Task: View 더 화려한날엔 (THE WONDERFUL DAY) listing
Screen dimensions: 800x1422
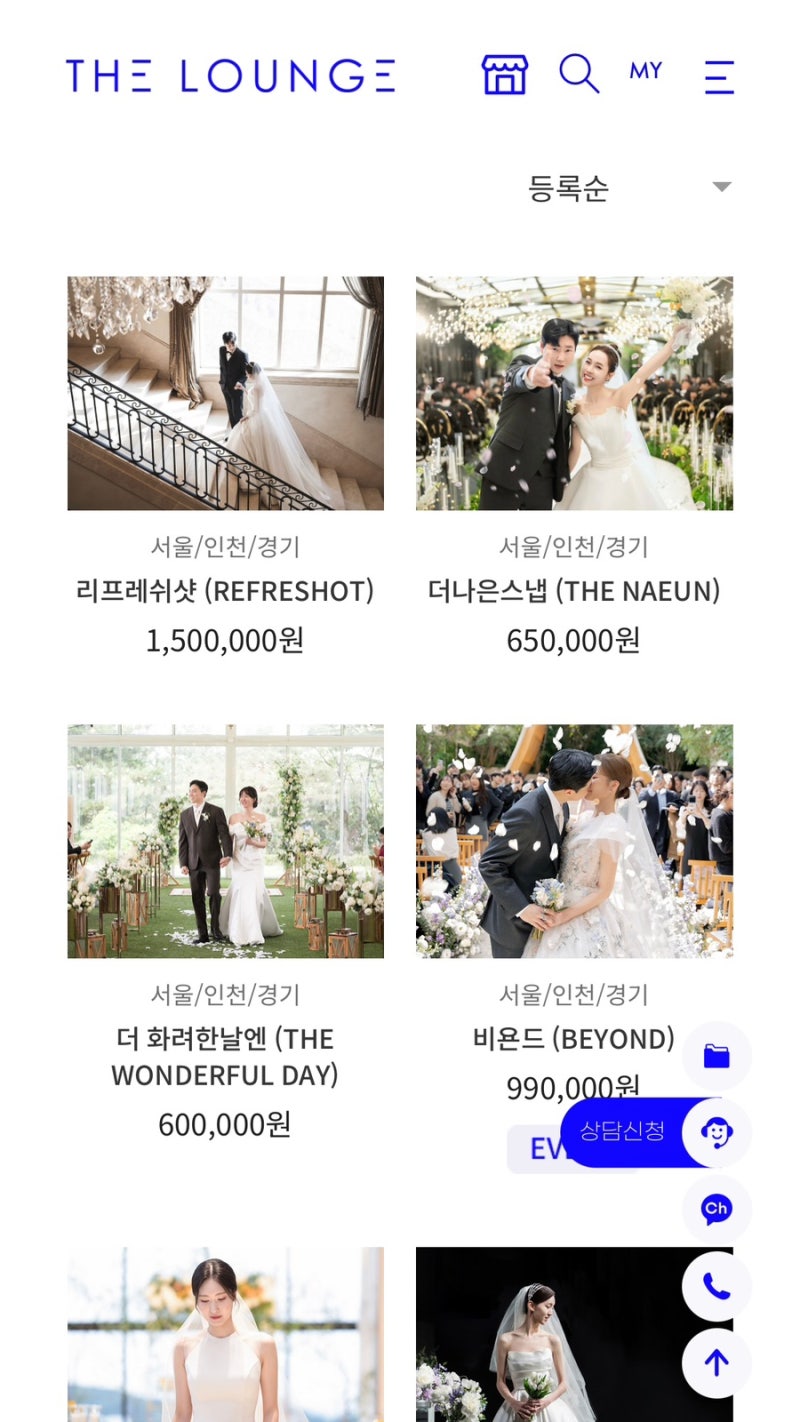Action: point(225,933)
